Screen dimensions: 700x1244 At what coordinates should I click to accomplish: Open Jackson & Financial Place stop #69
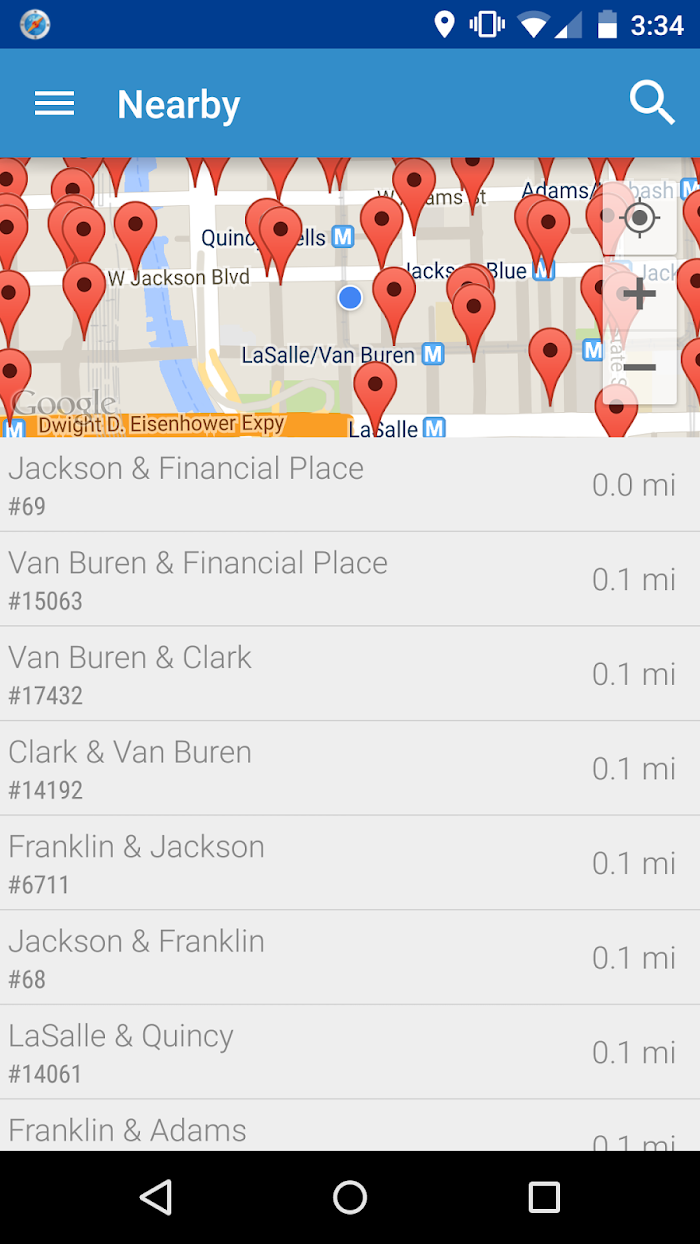pyautogui.click(x=350, y=485)
